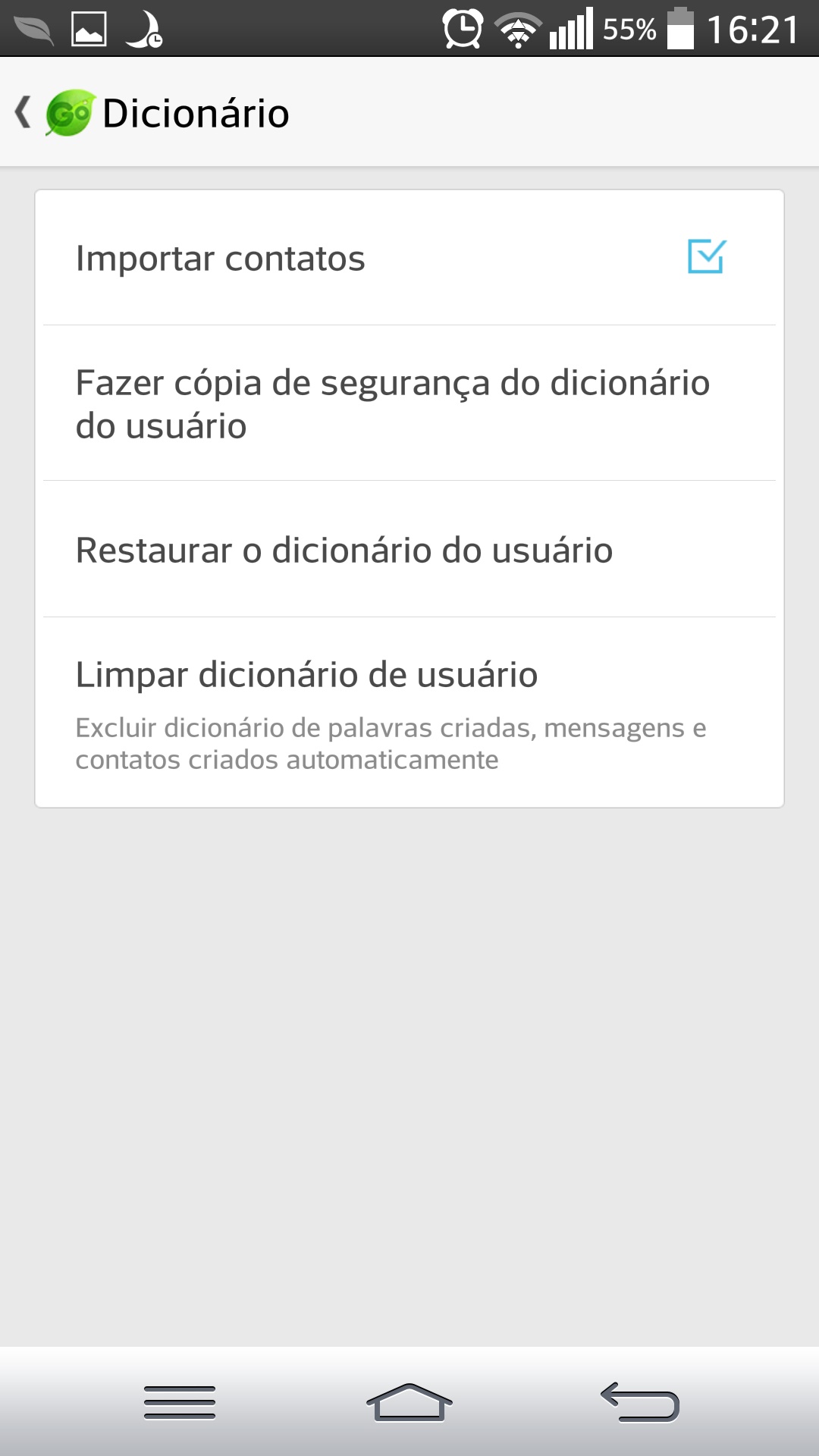Select Restaurar o dicionário do usuário
819x1456 pixels.
[409, 549]
